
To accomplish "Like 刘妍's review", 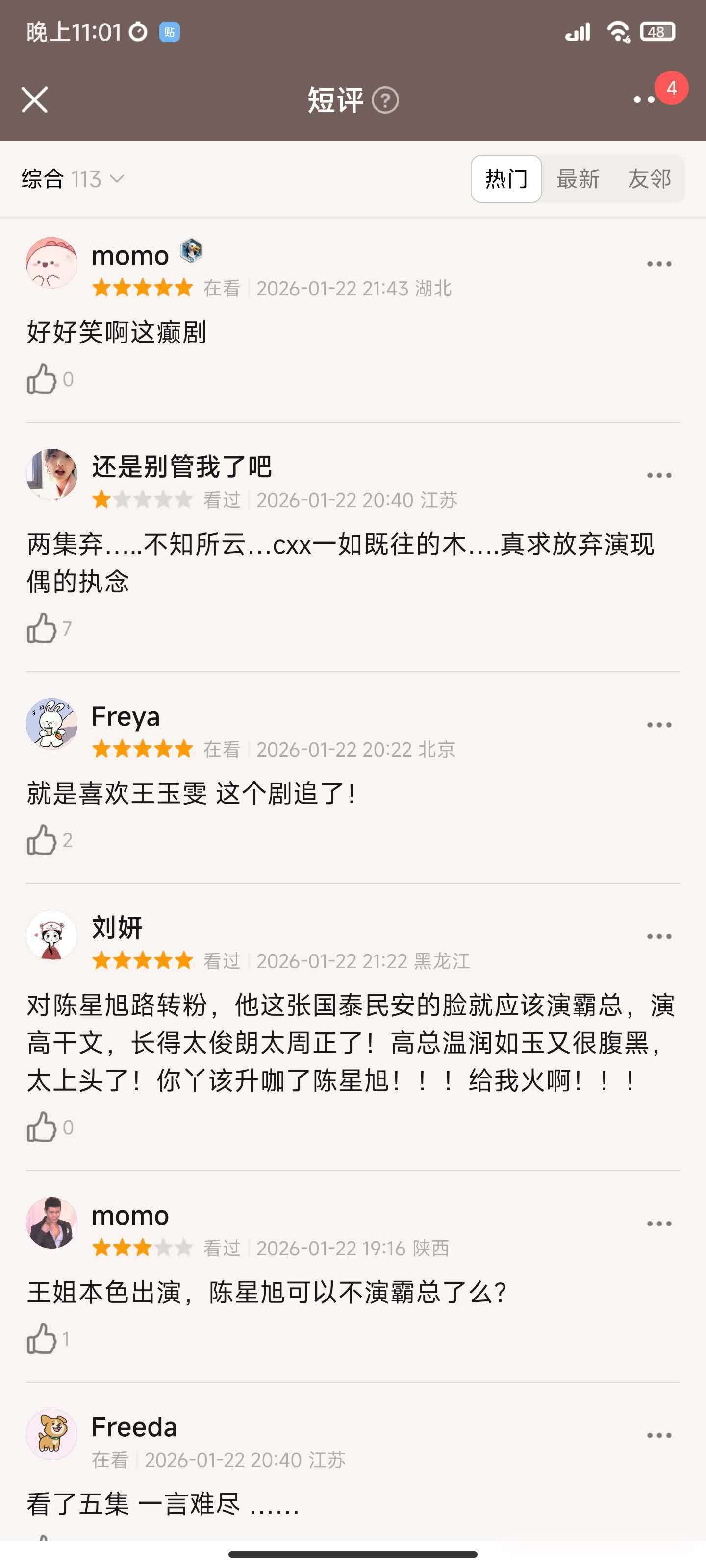I will pos(41,1127).
